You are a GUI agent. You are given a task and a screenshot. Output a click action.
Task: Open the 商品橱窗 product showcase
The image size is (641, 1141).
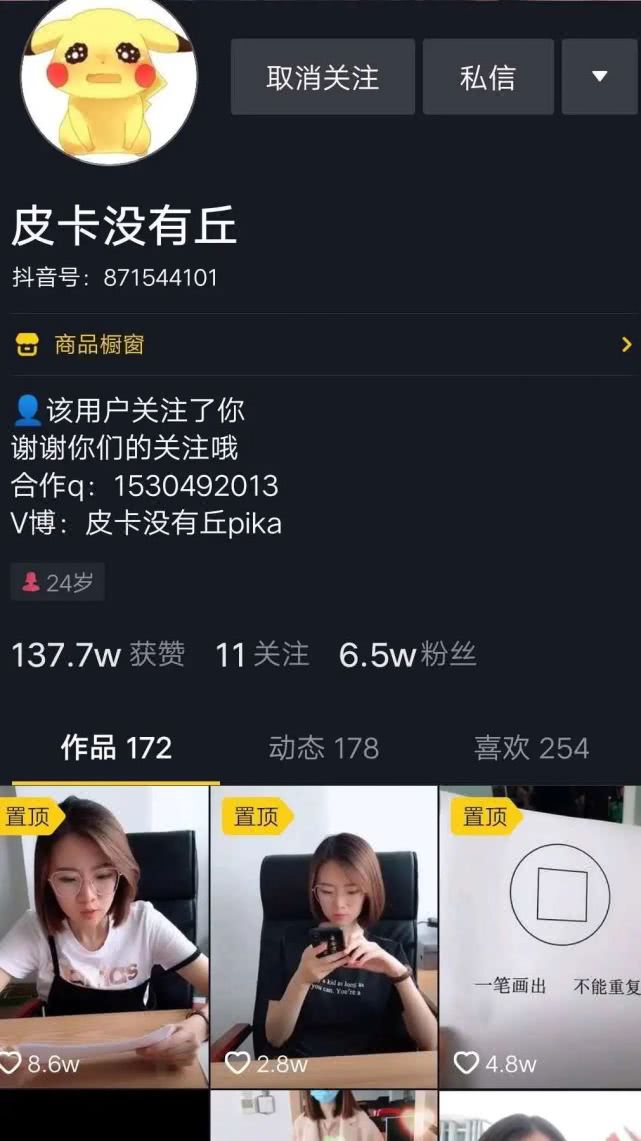point(320,345)
